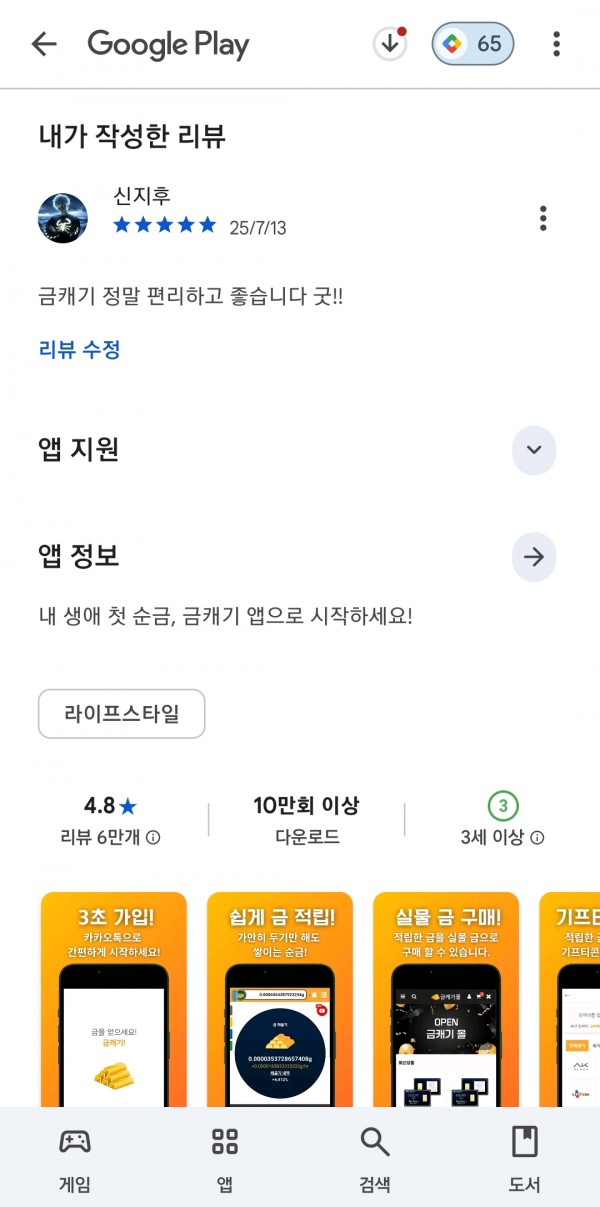Screen dimensions: 600x1207
Task: View the 3세 이상 content rating info
Action: click(503, 822)
